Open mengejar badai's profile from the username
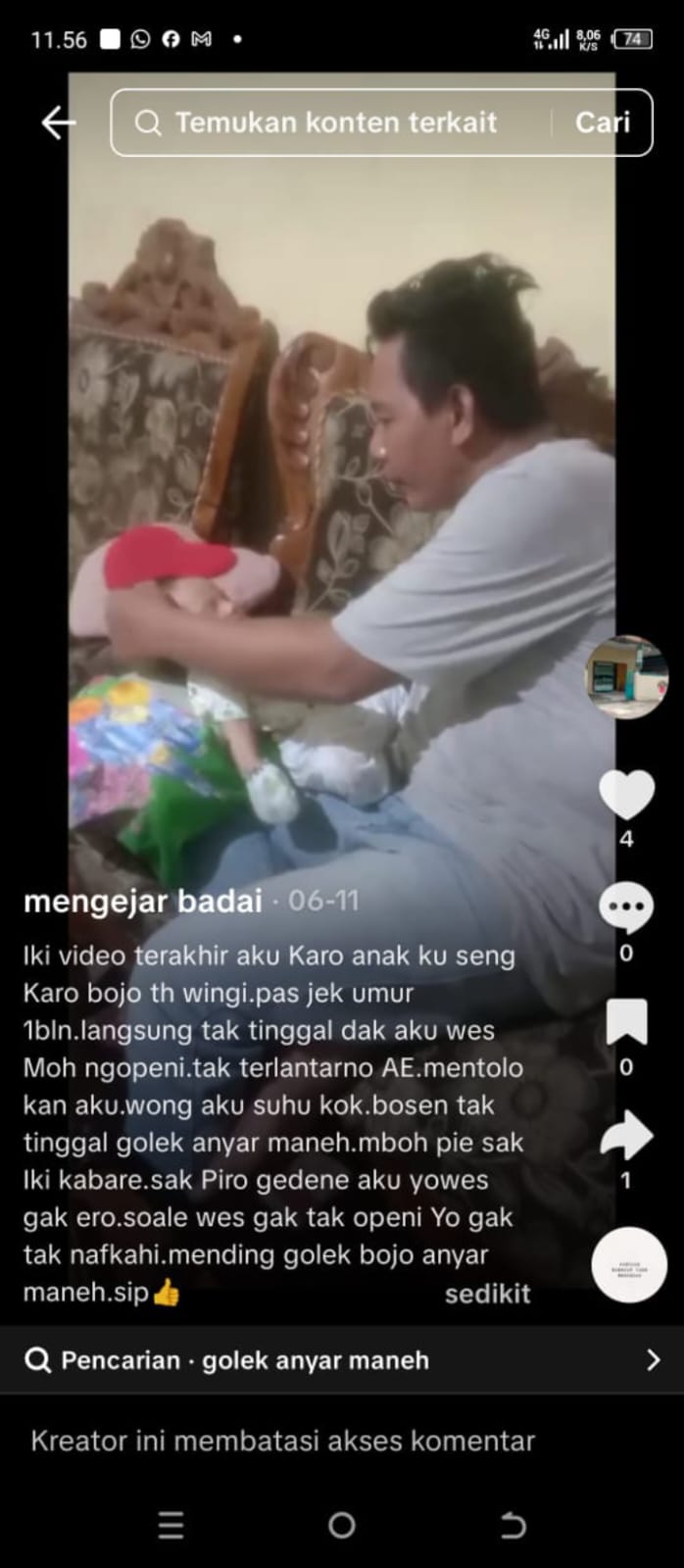 tap(143, 901)
